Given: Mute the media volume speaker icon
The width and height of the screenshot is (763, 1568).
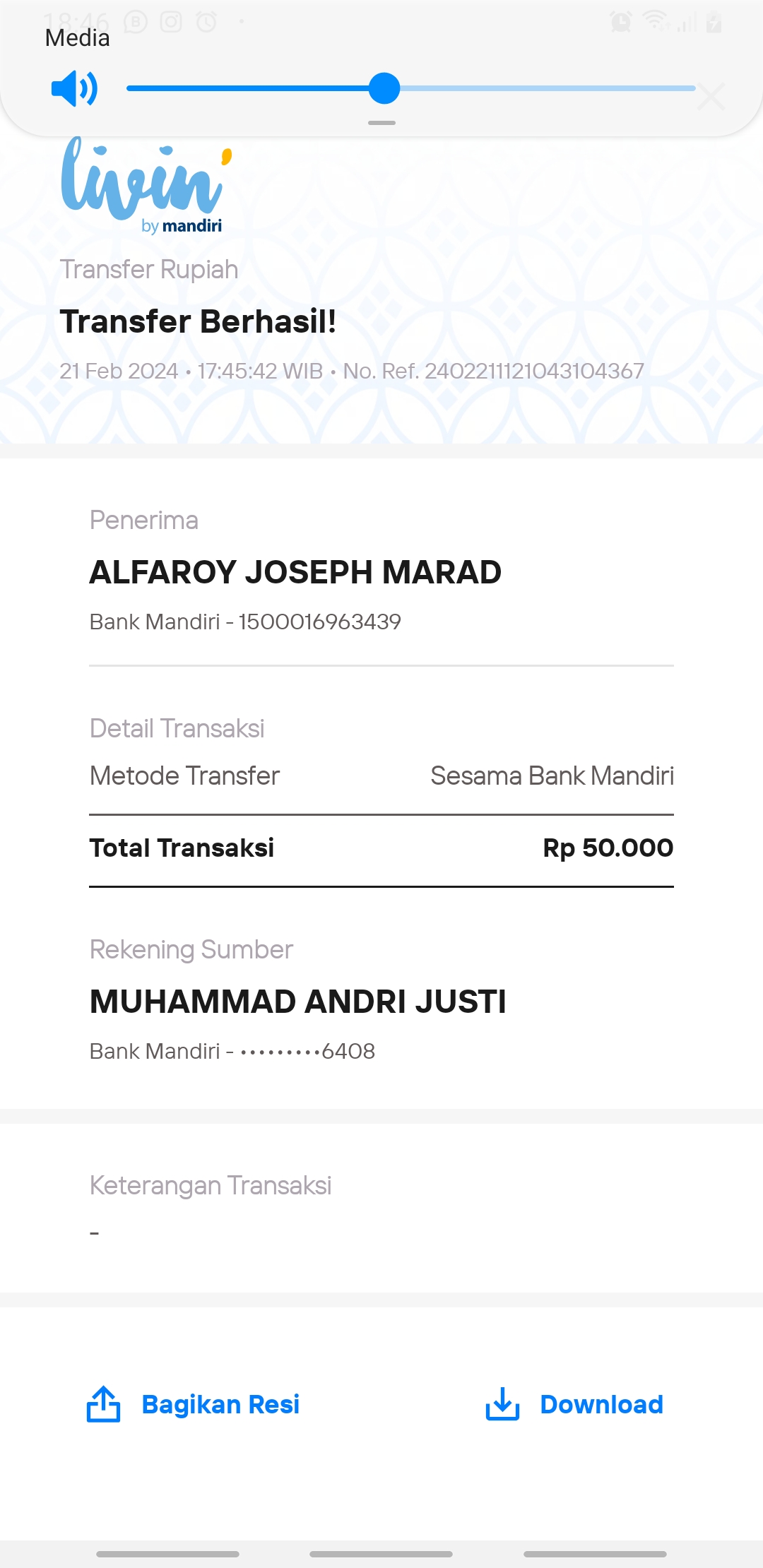Looking at the screenshot, I should click(x=74, y=88).
